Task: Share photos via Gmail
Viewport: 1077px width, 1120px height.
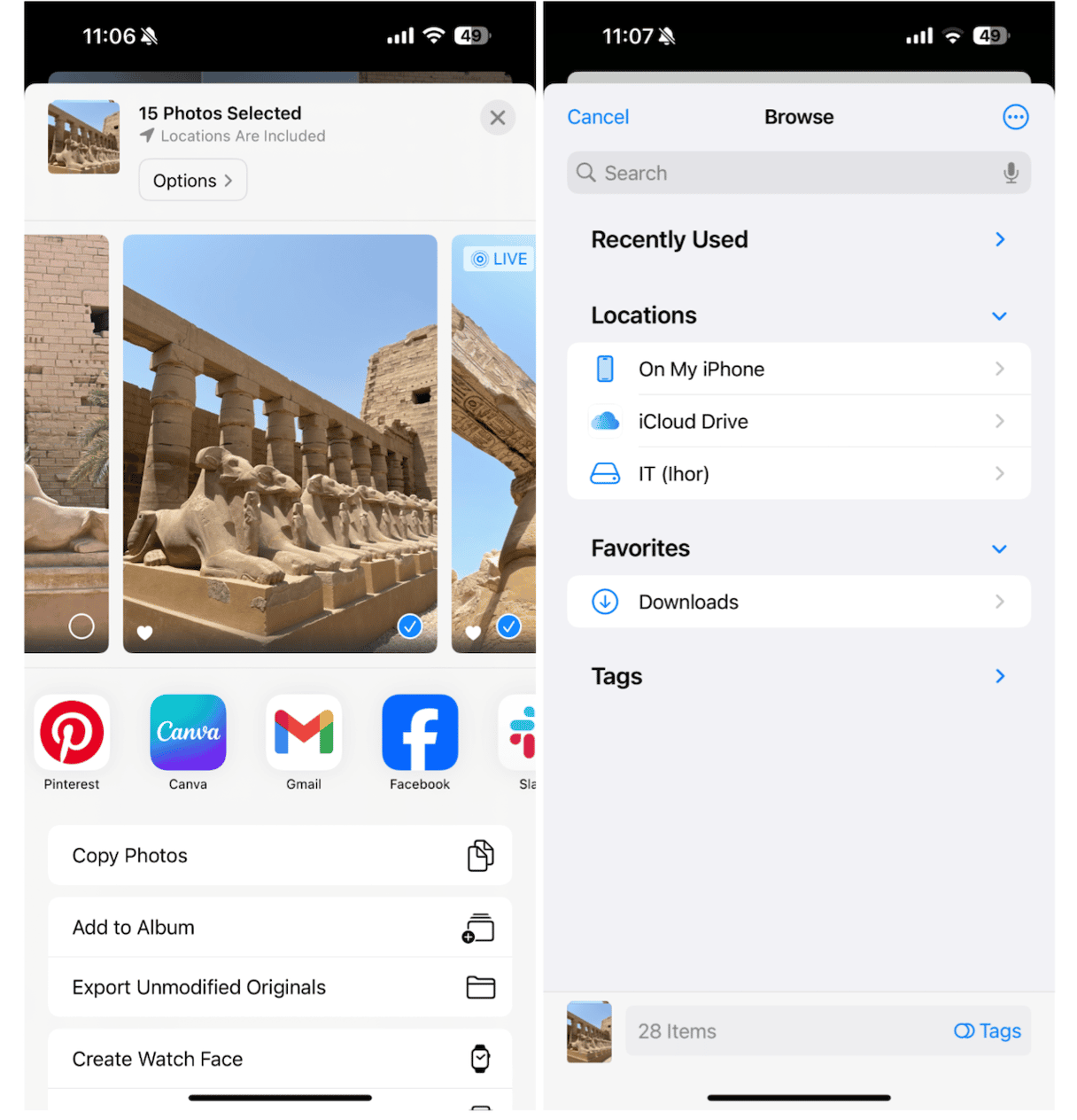Action: point(304,734)
